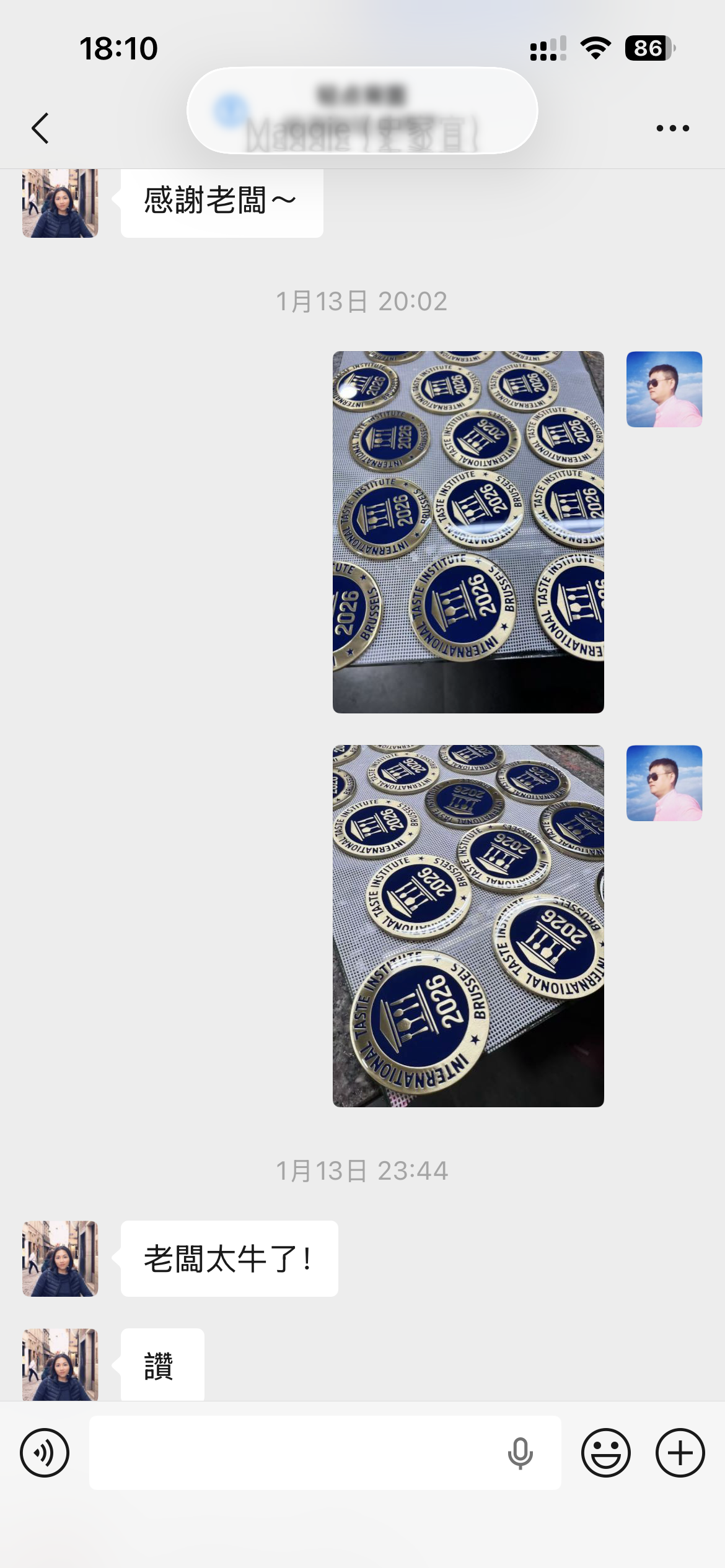Open the sender's avatar beside 老闆太牛了!
Screen dimensions: 725x1568
pos(60,1259)
